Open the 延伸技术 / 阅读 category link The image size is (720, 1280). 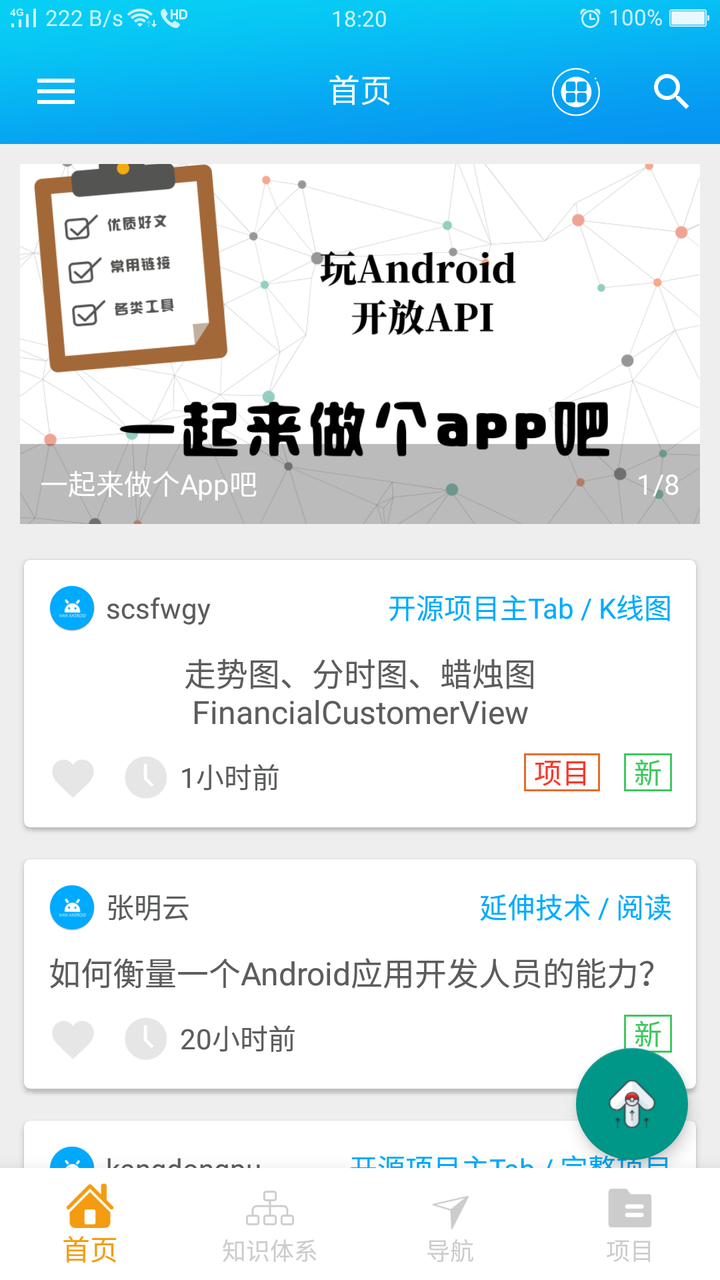[574, 907]
